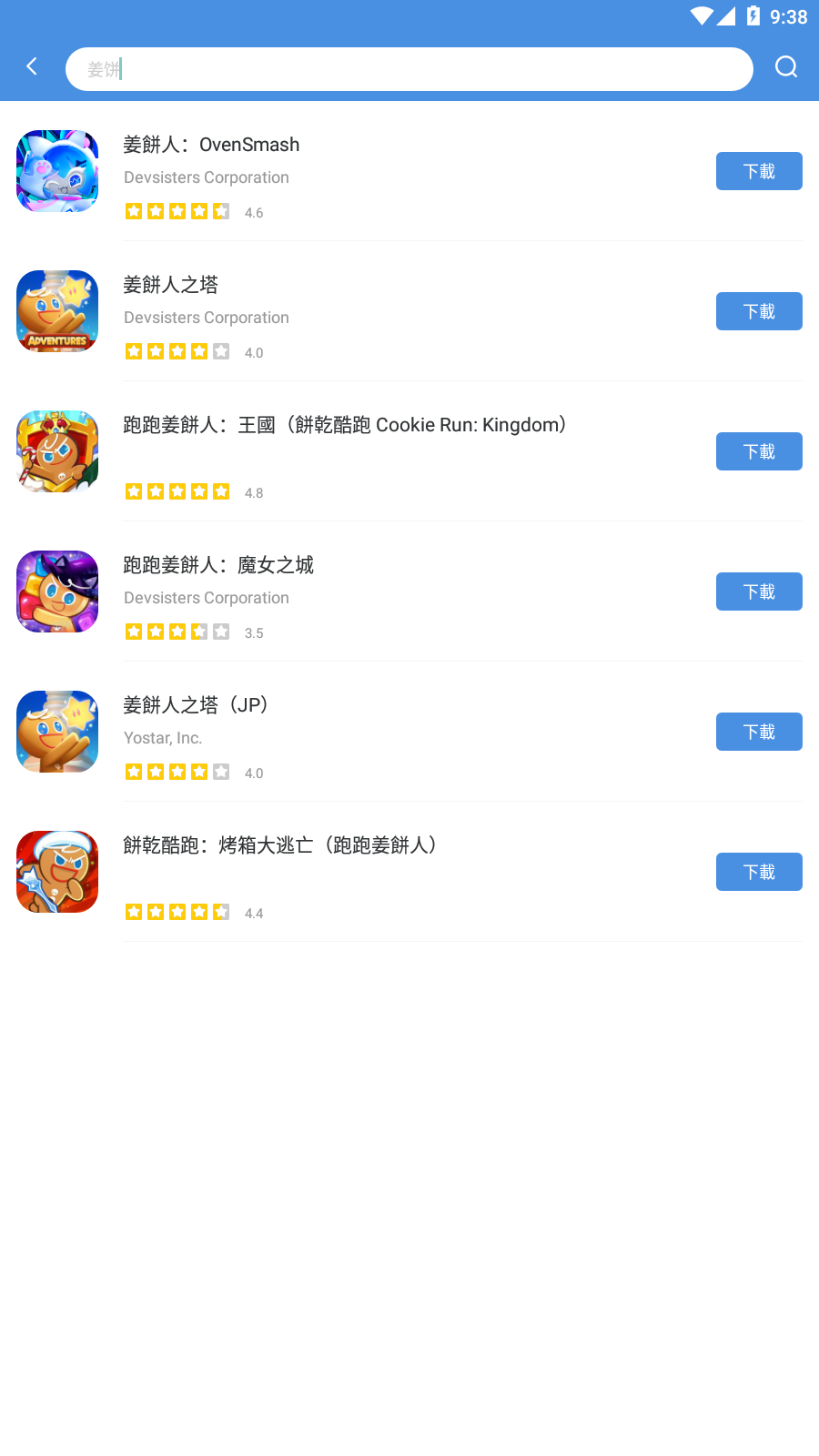
Task: Open the 姜餅人之塔（JP）app icon
Action: click(56, 731)
